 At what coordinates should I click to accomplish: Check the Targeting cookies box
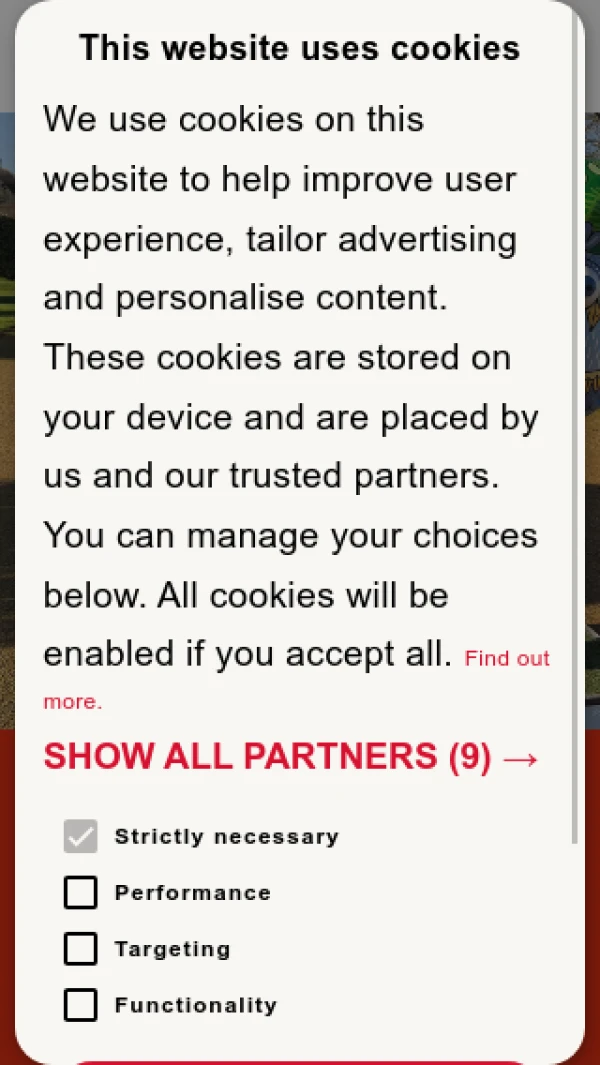pos(81,949)
